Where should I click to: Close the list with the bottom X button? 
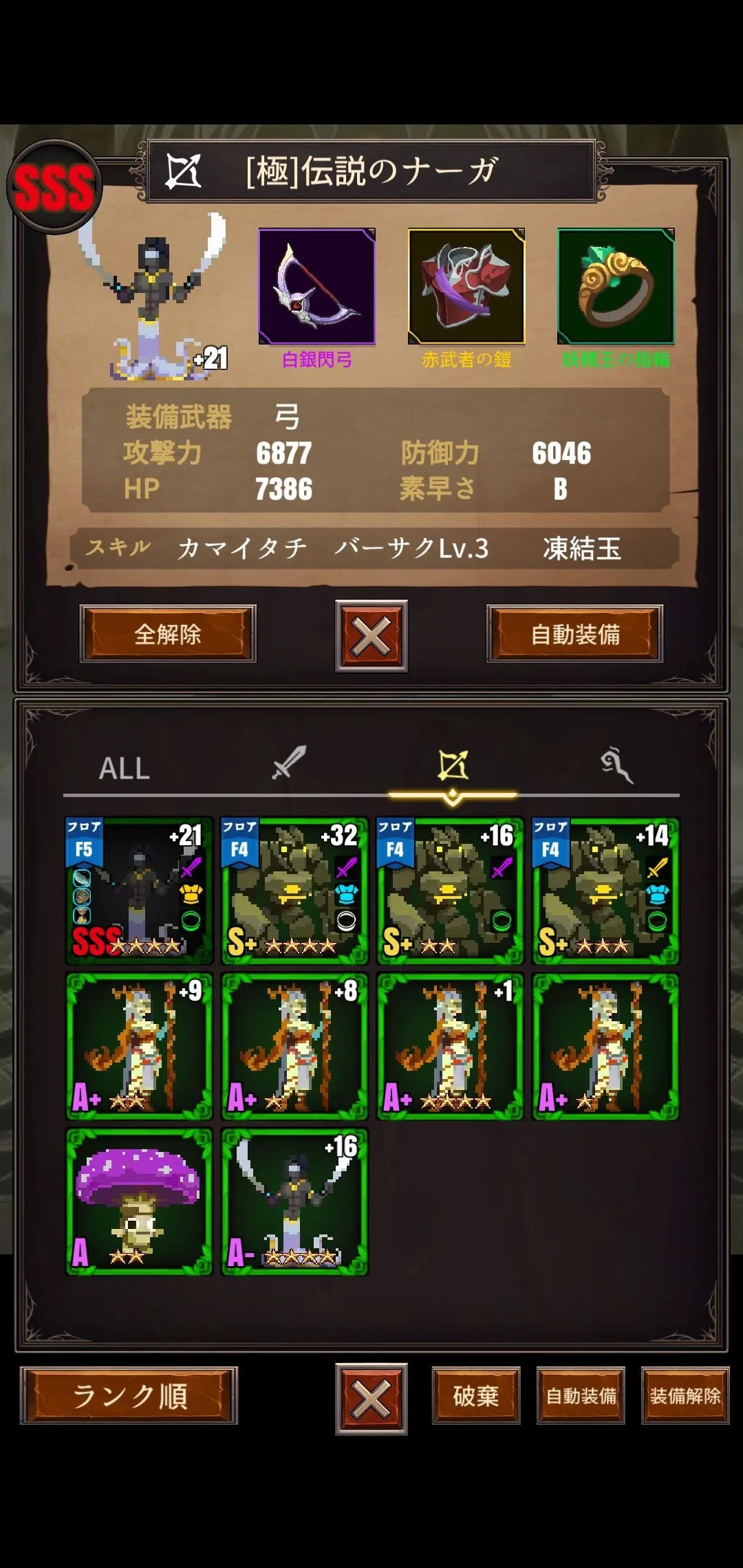click(x=371, y=1398)
